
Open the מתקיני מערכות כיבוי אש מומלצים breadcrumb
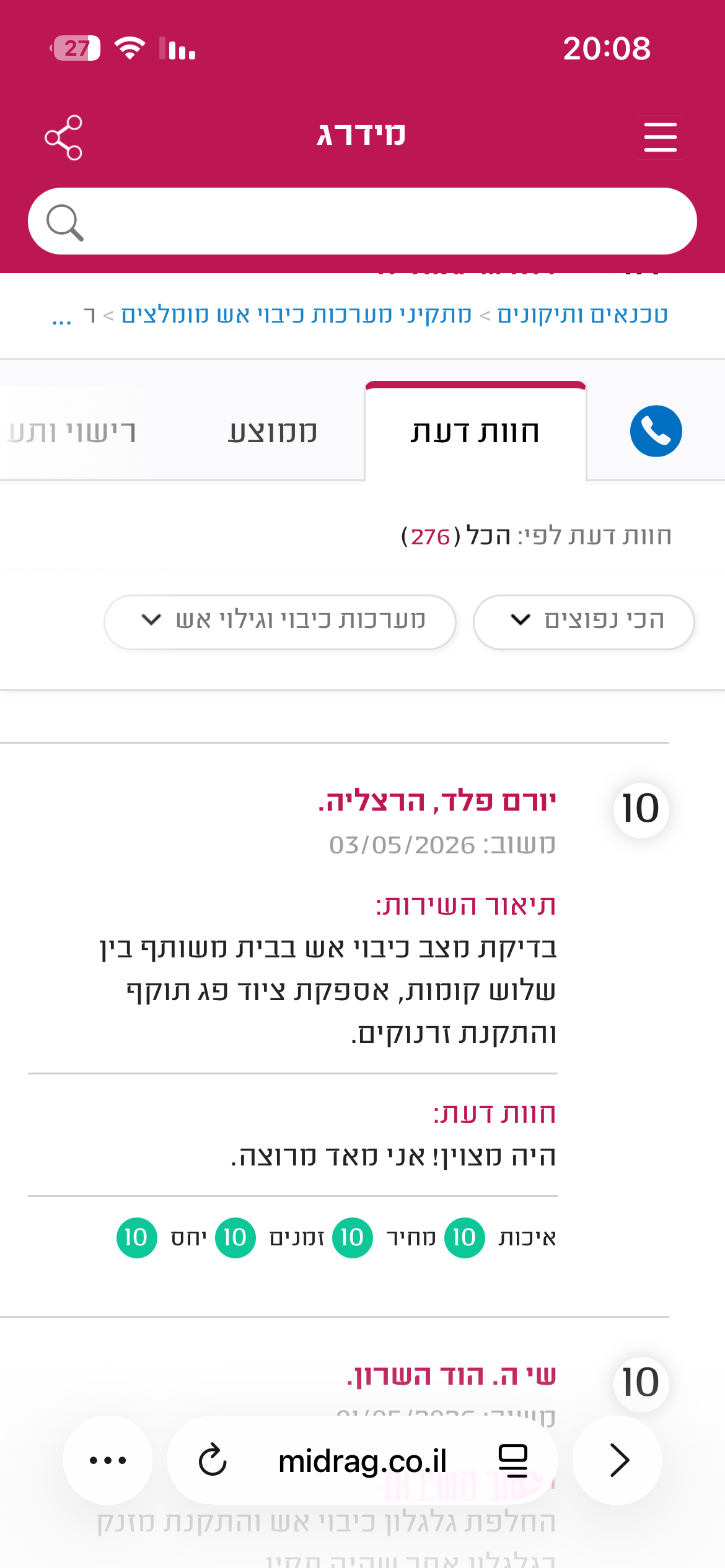coord(296,315)
